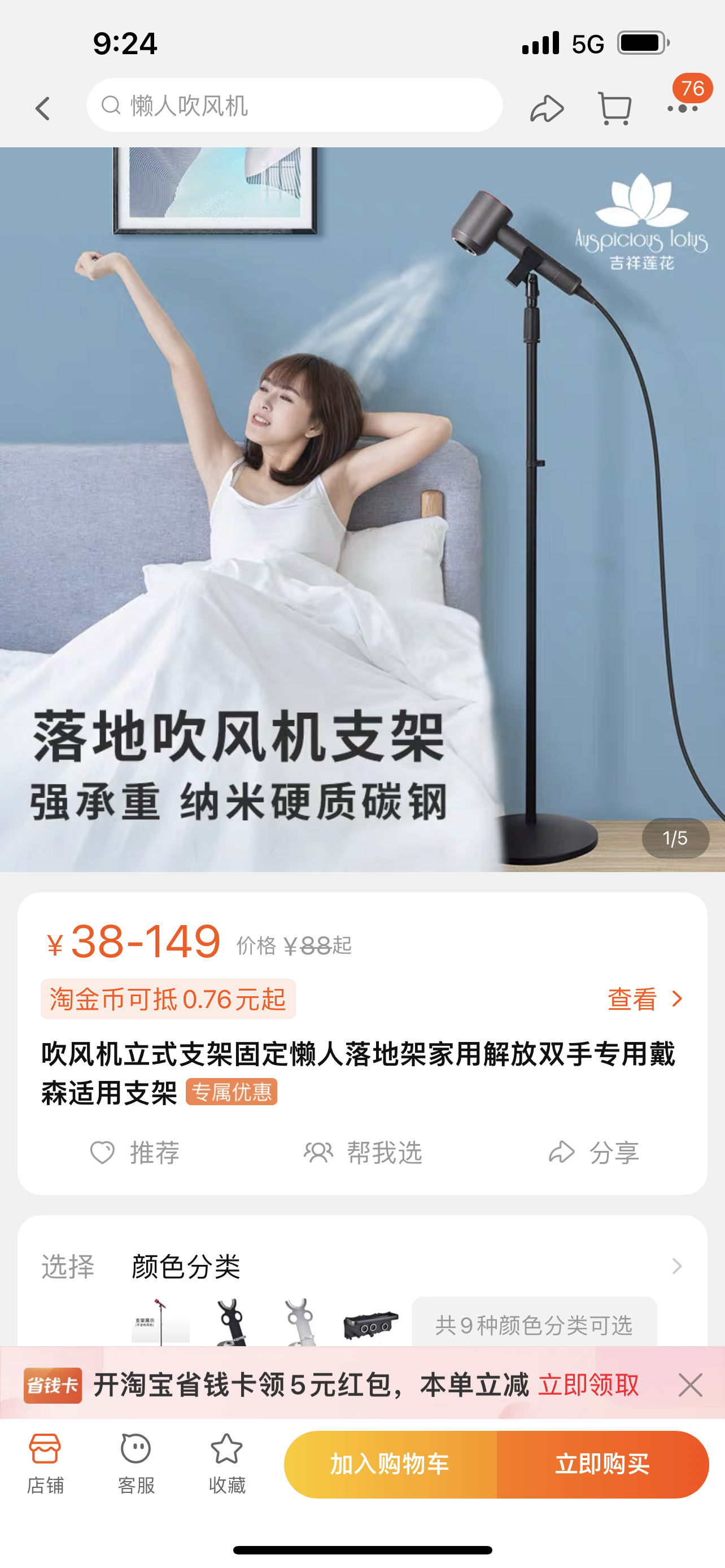Viewport: 725px width, 1568px height.
Task: Tap 查看 to view the 淘金币 discount
Action: (645, 999)
